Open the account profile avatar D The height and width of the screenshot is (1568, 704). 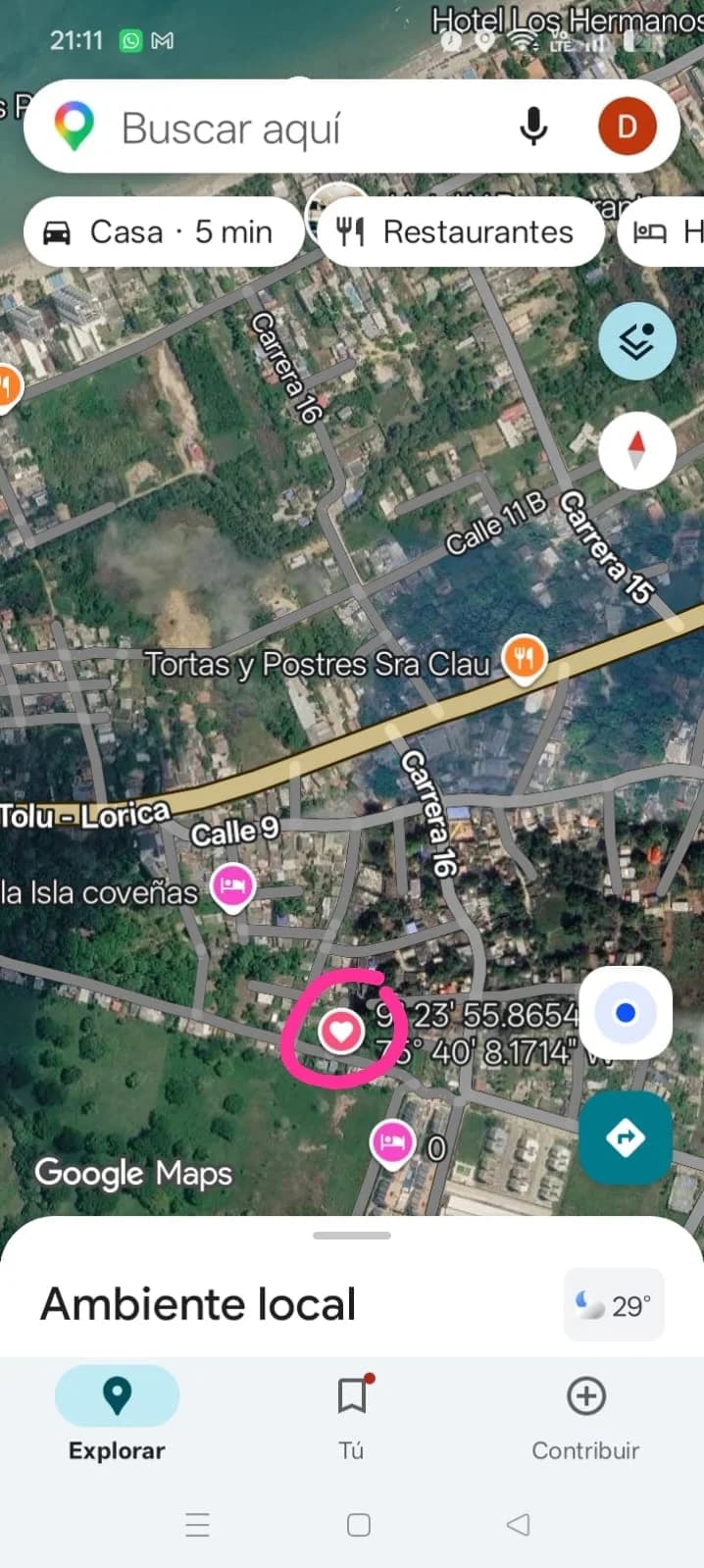(x=627, y=126)
